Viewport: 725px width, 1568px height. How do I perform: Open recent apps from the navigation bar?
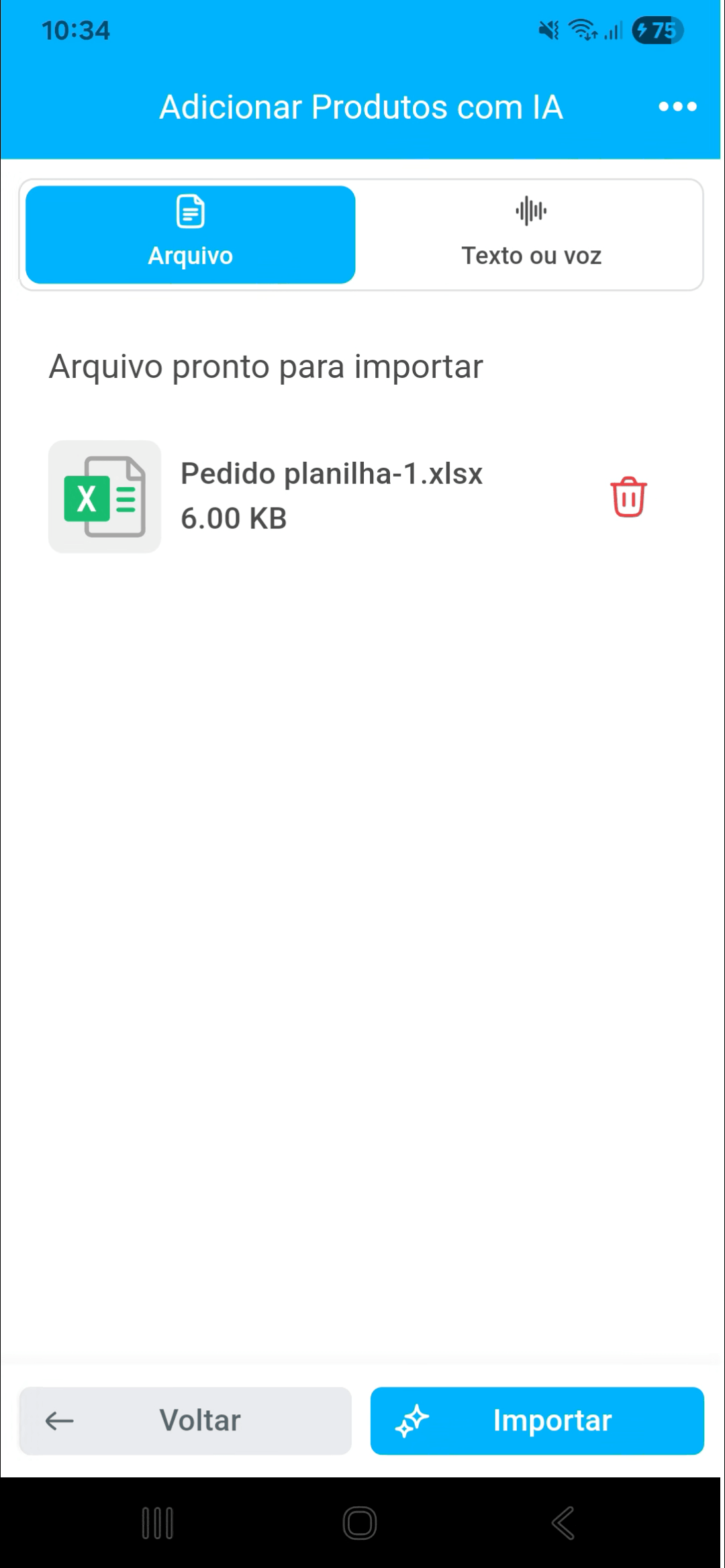tap(158, 1523)
